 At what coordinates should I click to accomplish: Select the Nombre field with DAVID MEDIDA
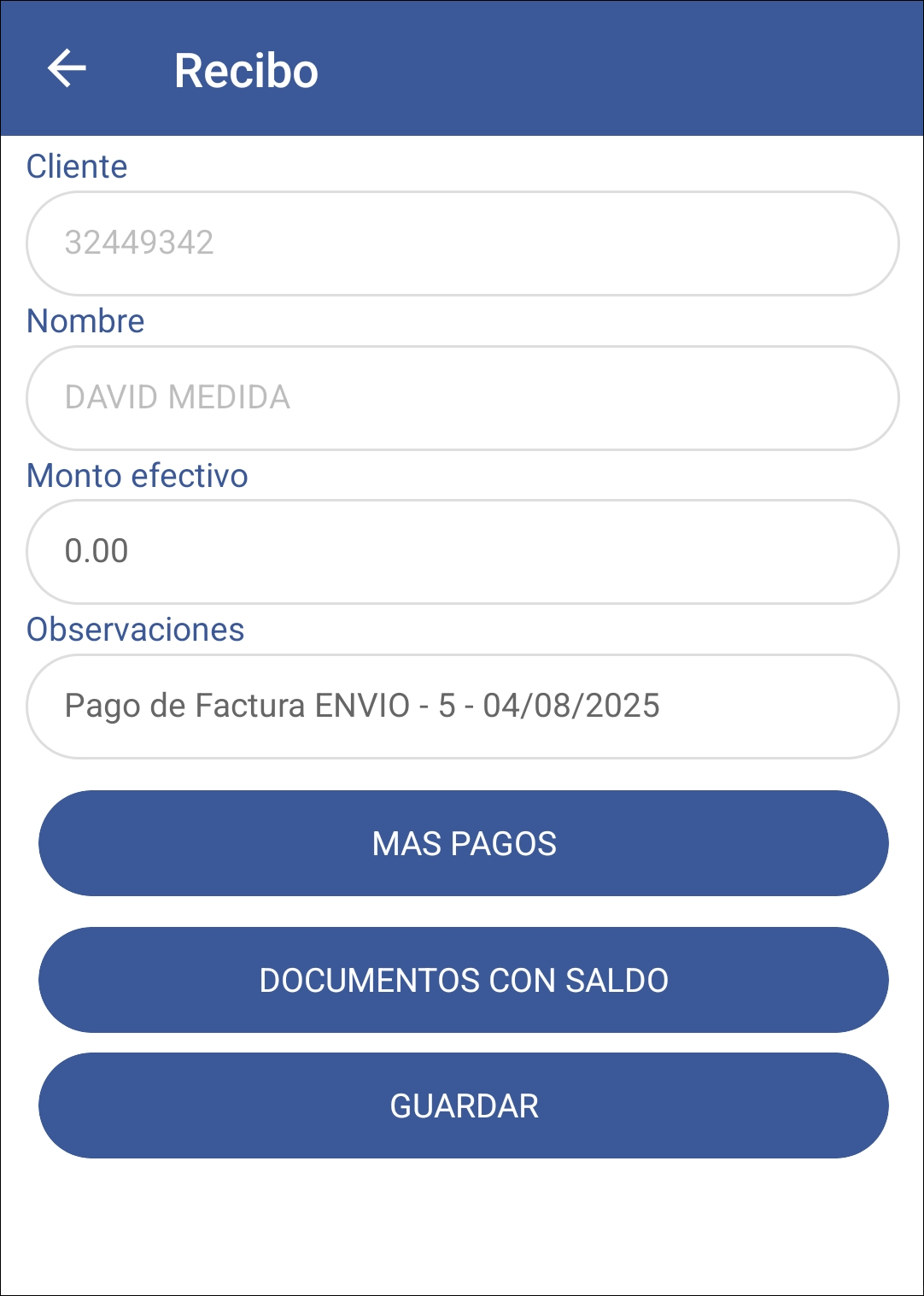[x=462, y=397]
